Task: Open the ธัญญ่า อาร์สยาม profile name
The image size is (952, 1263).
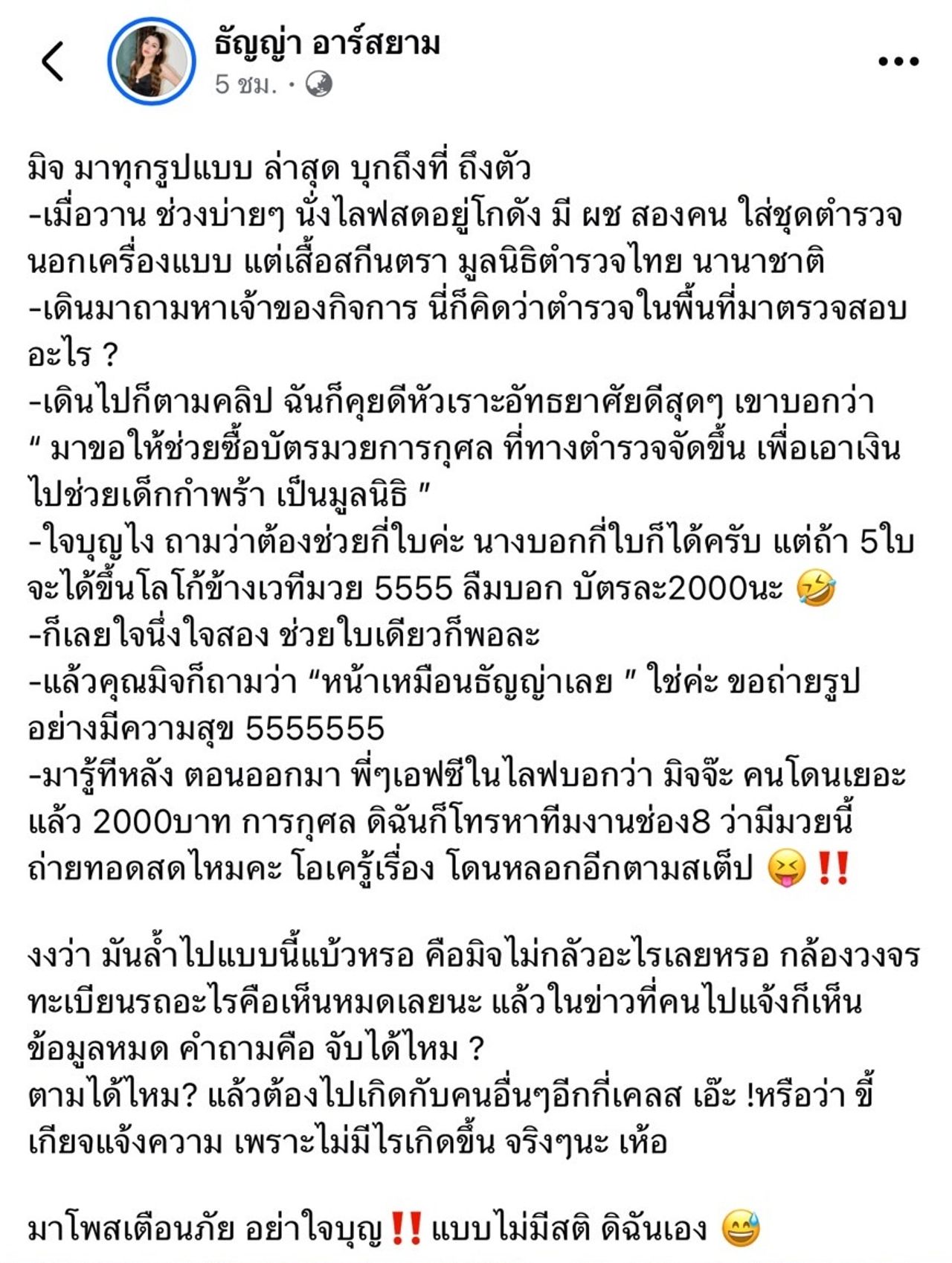Action: pyautogui.click(x=327, y=44)
